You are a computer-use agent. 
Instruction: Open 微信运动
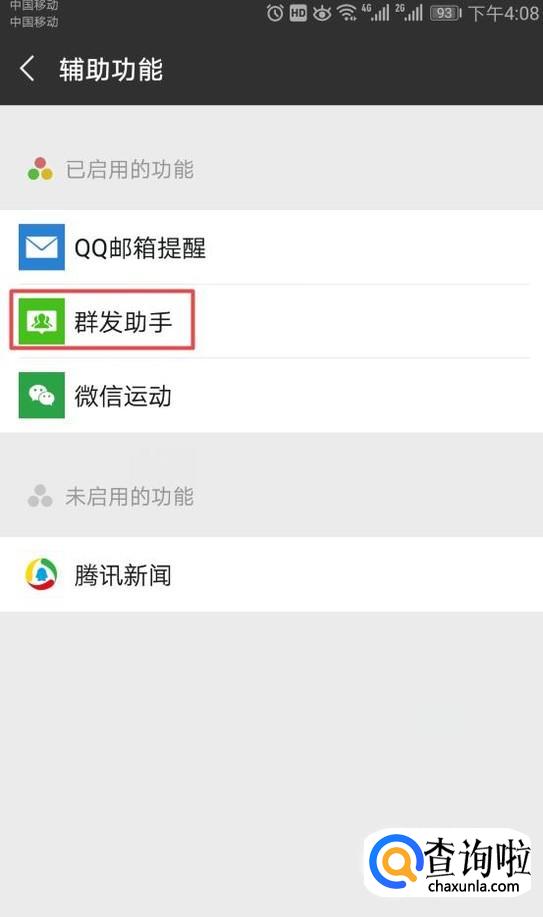coord(272,395)
